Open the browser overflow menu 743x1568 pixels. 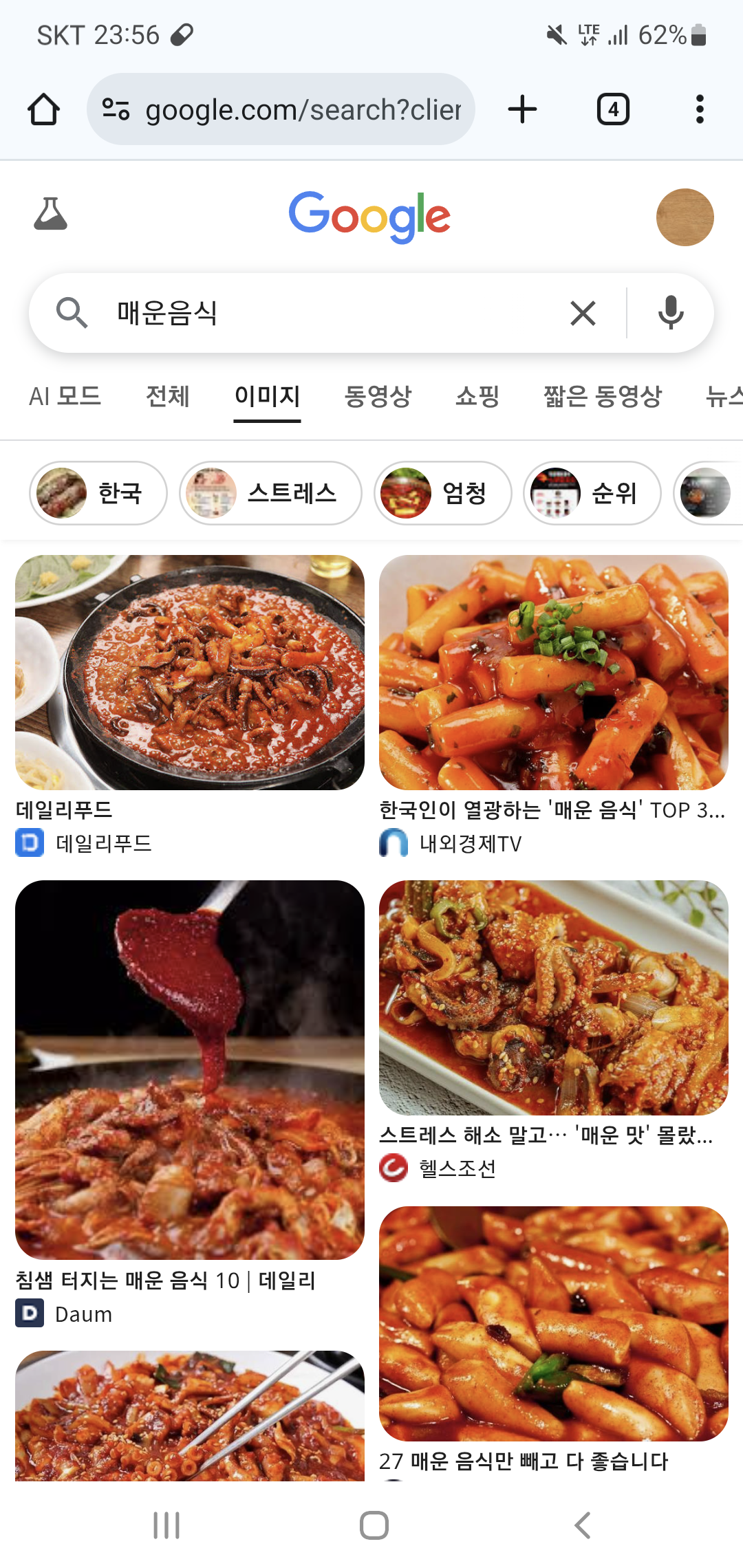tap(700, 109)
